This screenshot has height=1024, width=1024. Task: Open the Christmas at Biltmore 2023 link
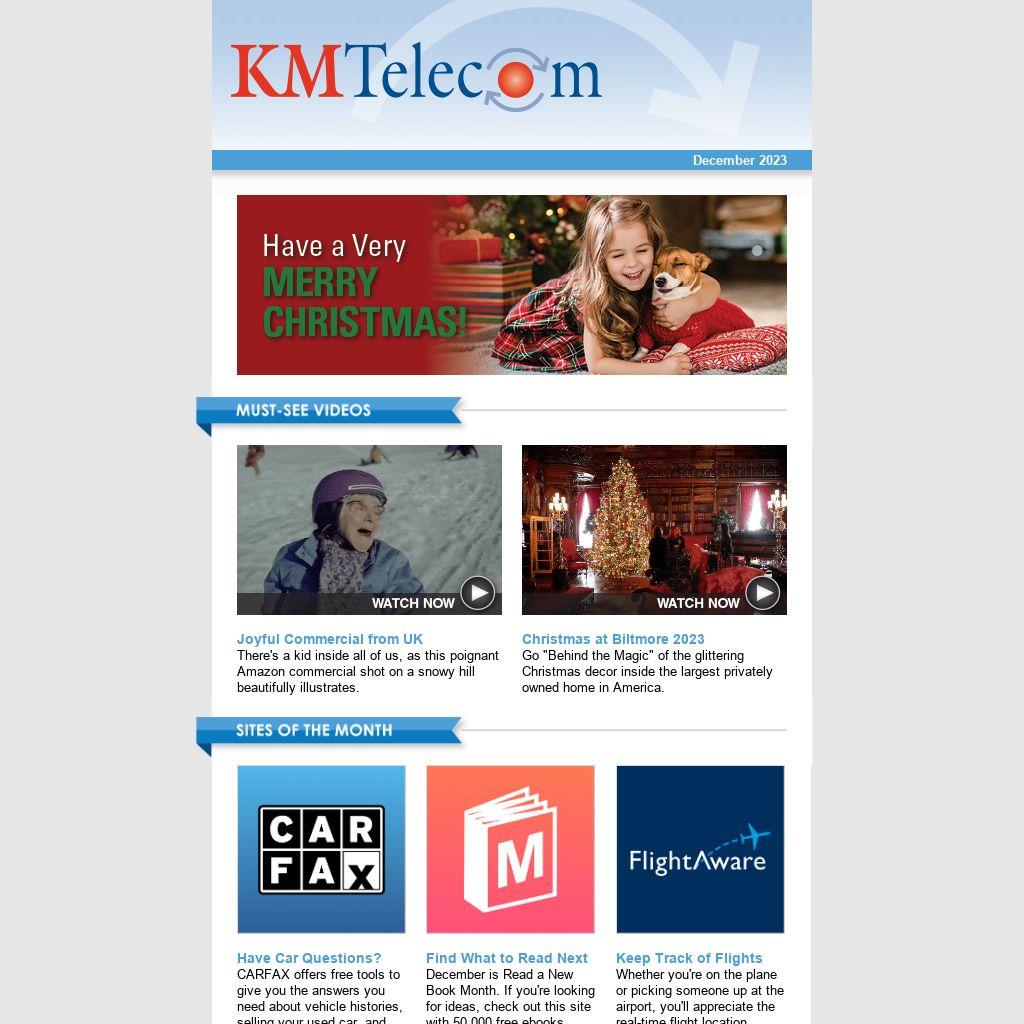click(x=613, y=639)
